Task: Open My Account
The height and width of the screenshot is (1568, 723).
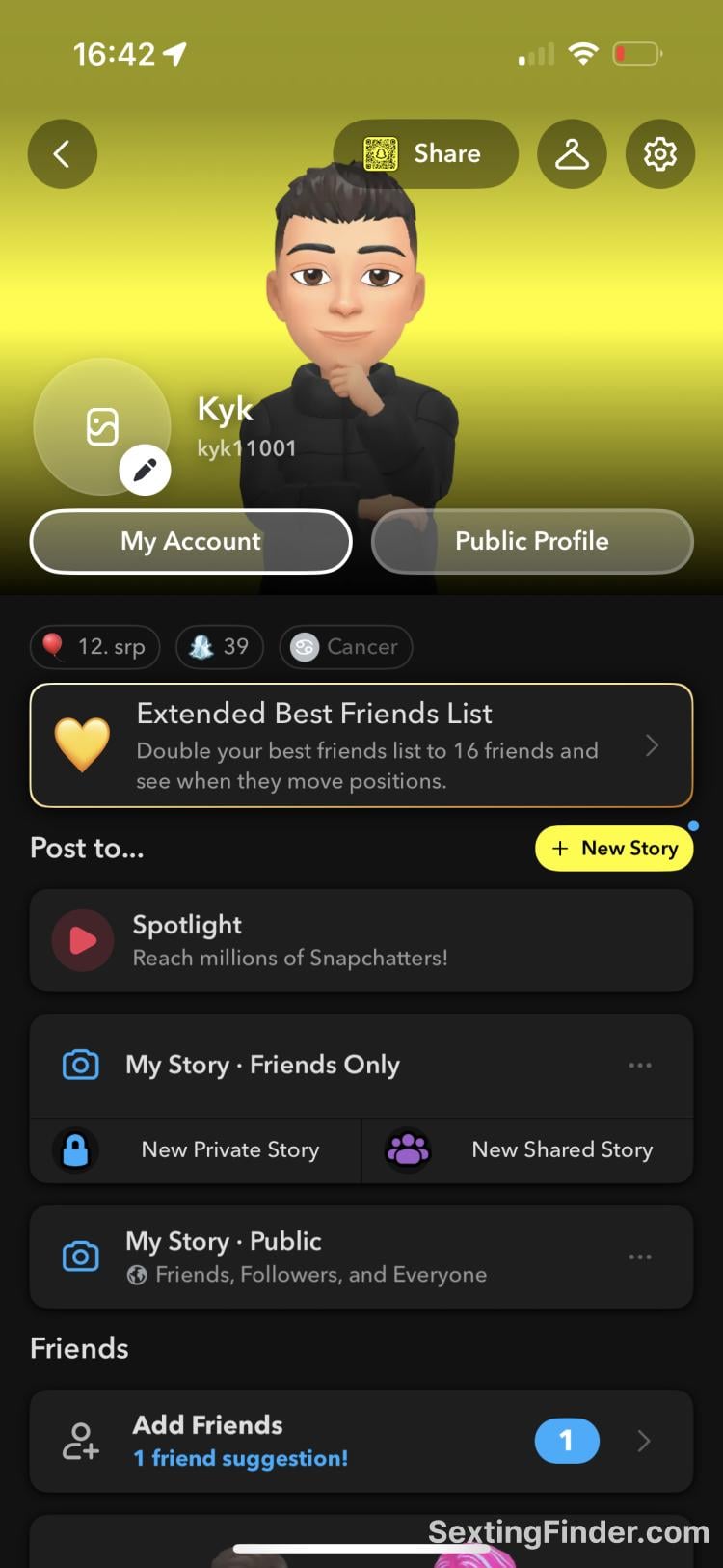Action: [x=191, y=541]
